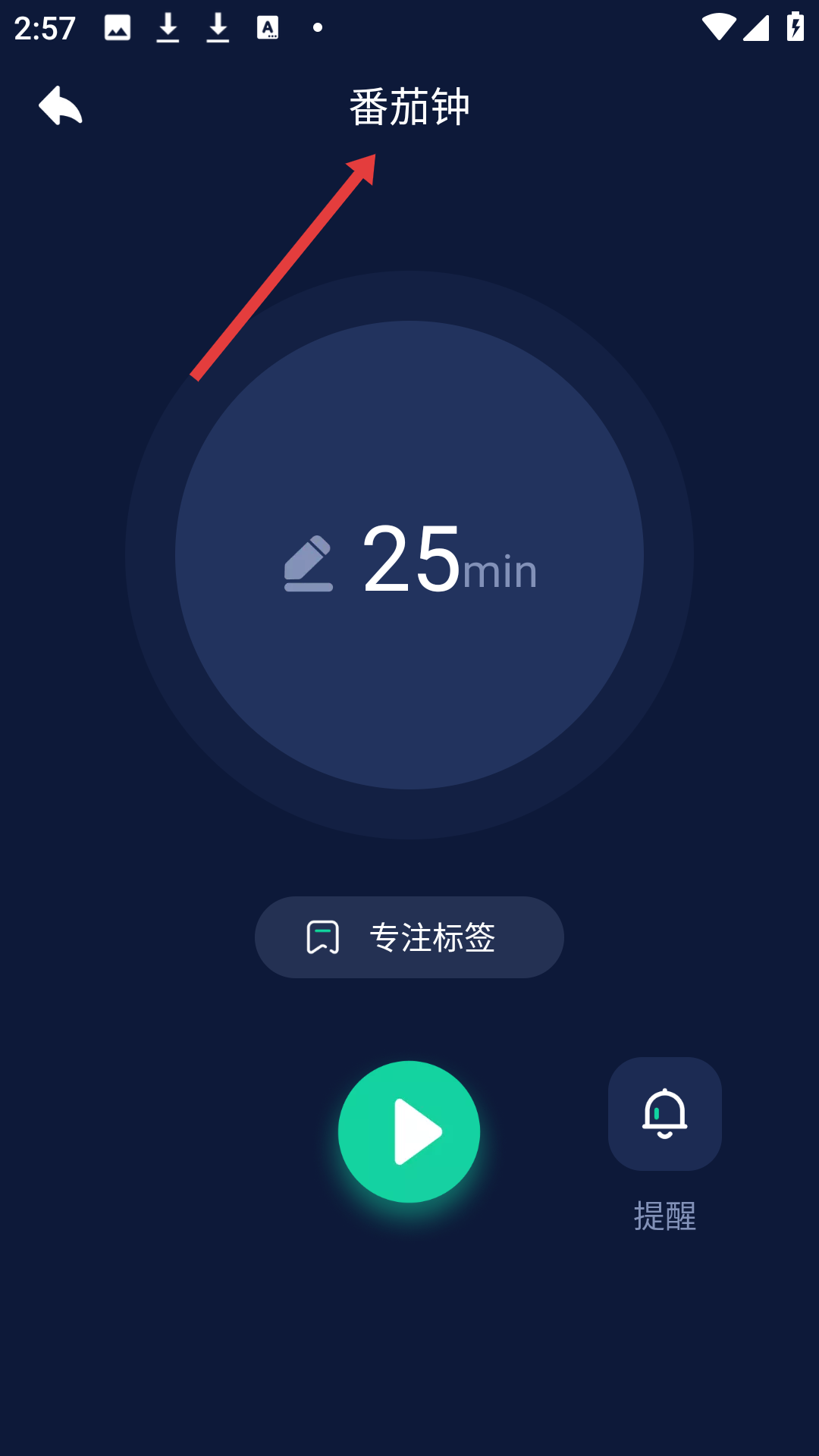The image size is (819, 1456).
Task: Open the 专注标签 focus tag selector
Action: (409, 937)
